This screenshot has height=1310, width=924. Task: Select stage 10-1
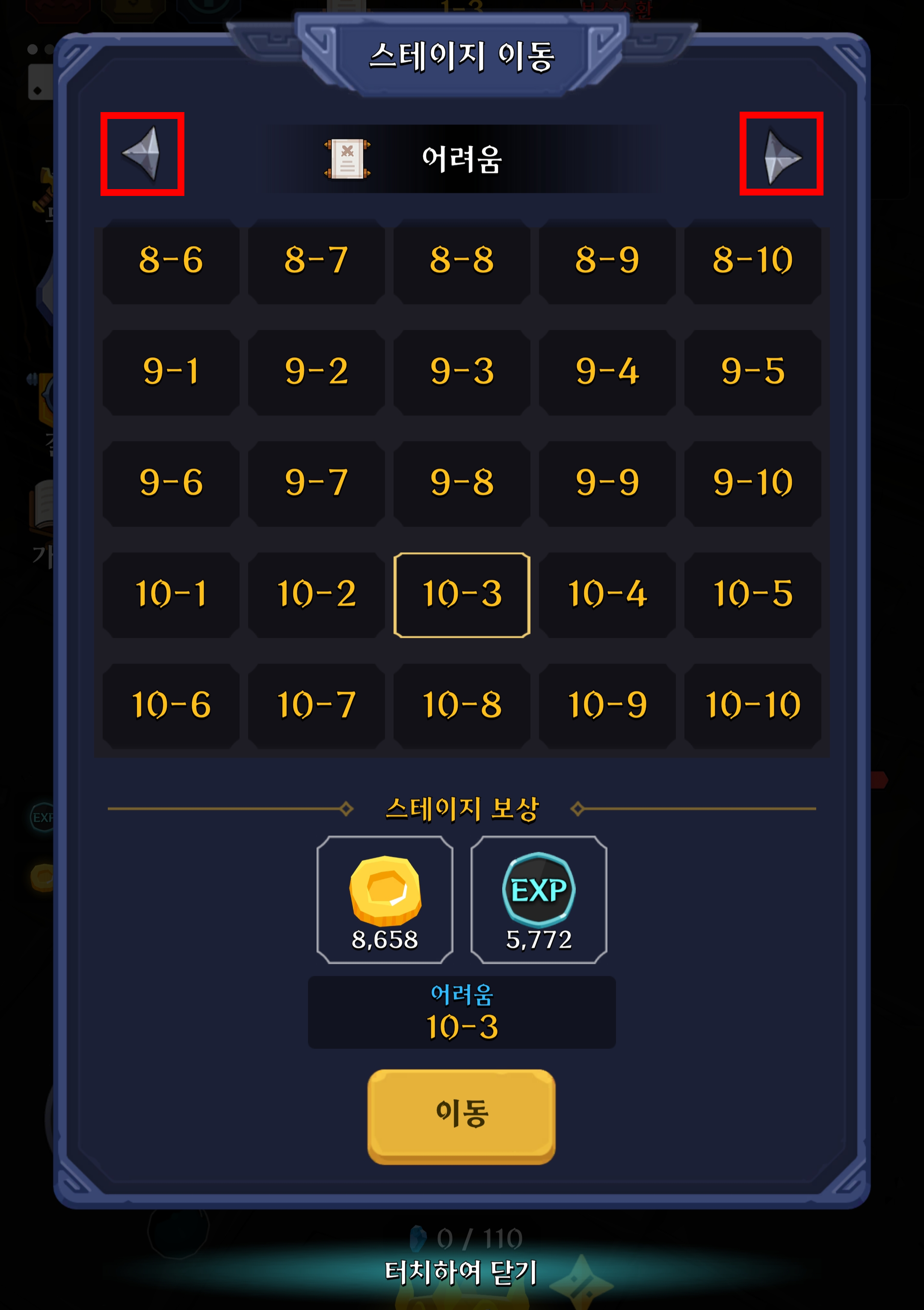(171, 595)
